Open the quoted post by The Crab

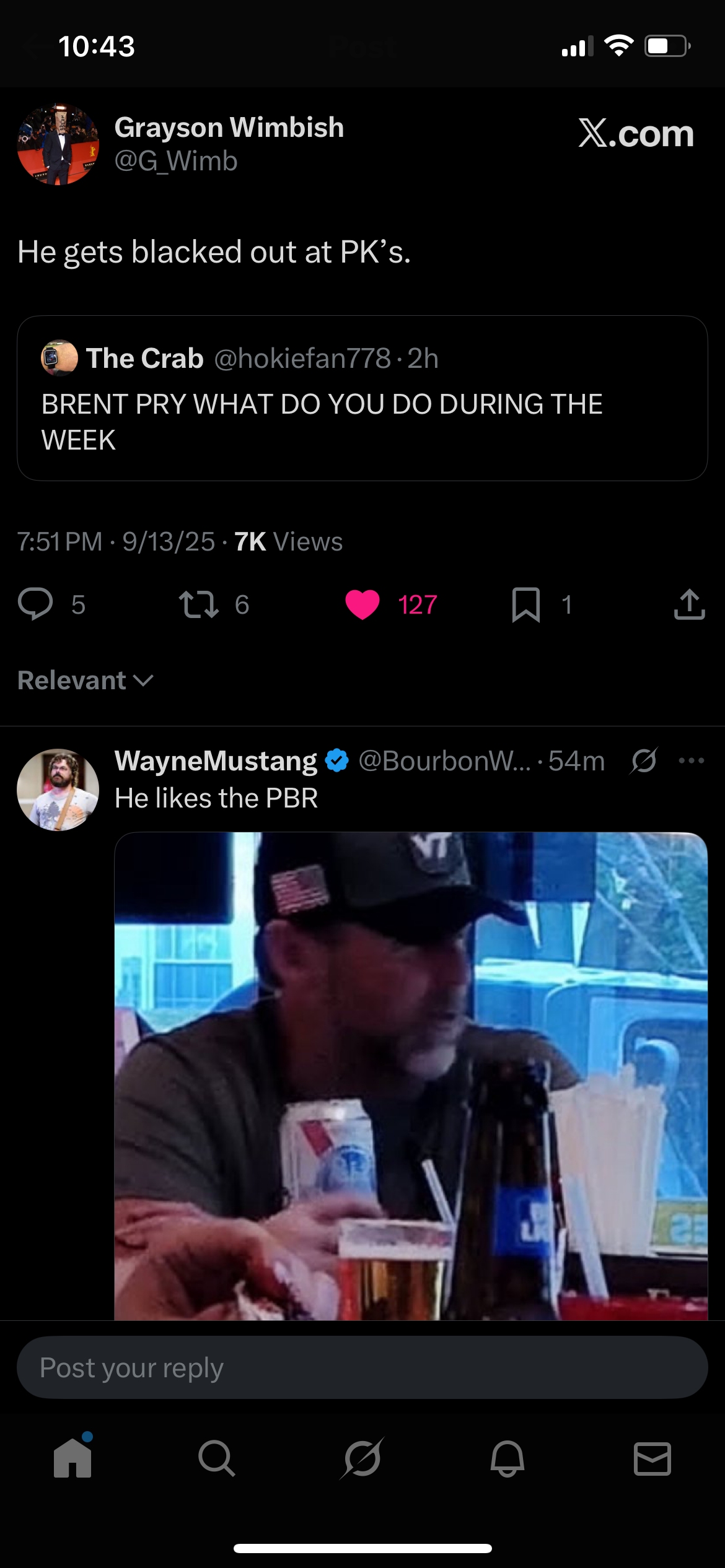click(362, 398)
